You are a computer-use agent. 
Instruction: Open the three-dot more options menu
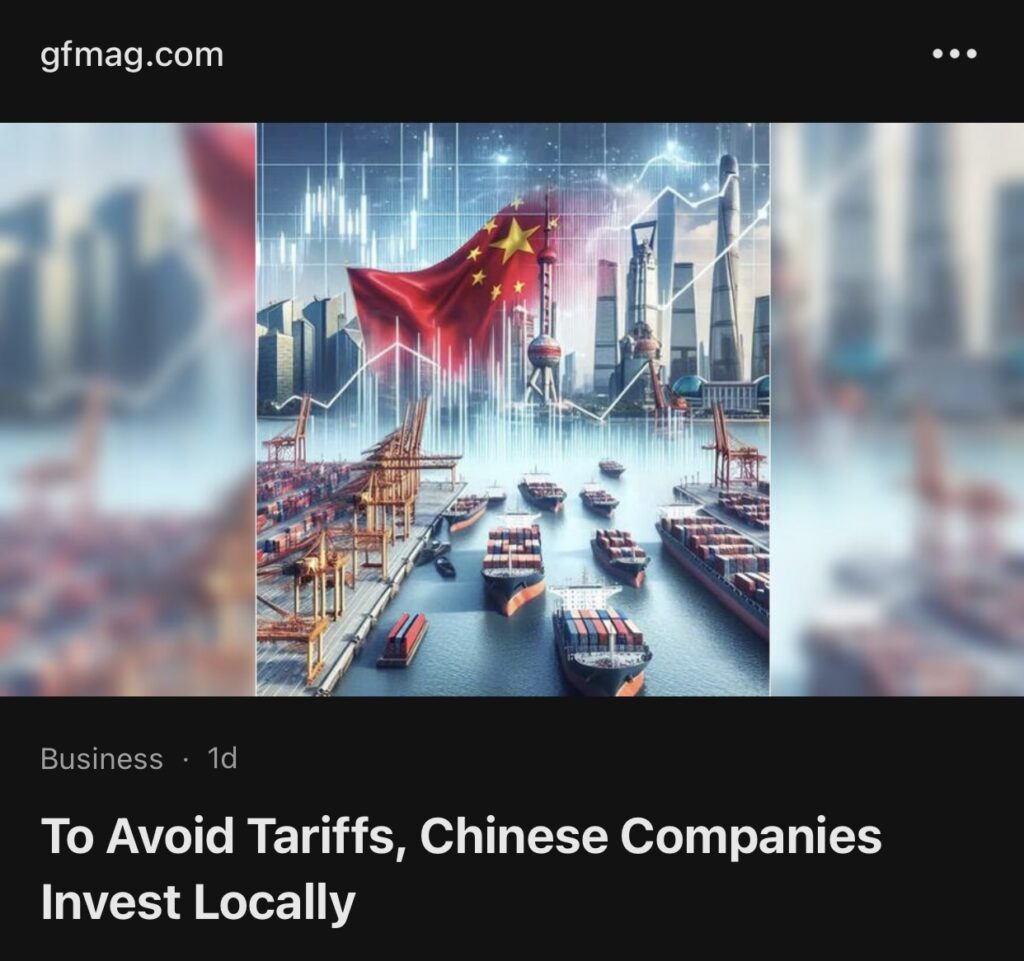pos(953,55)
